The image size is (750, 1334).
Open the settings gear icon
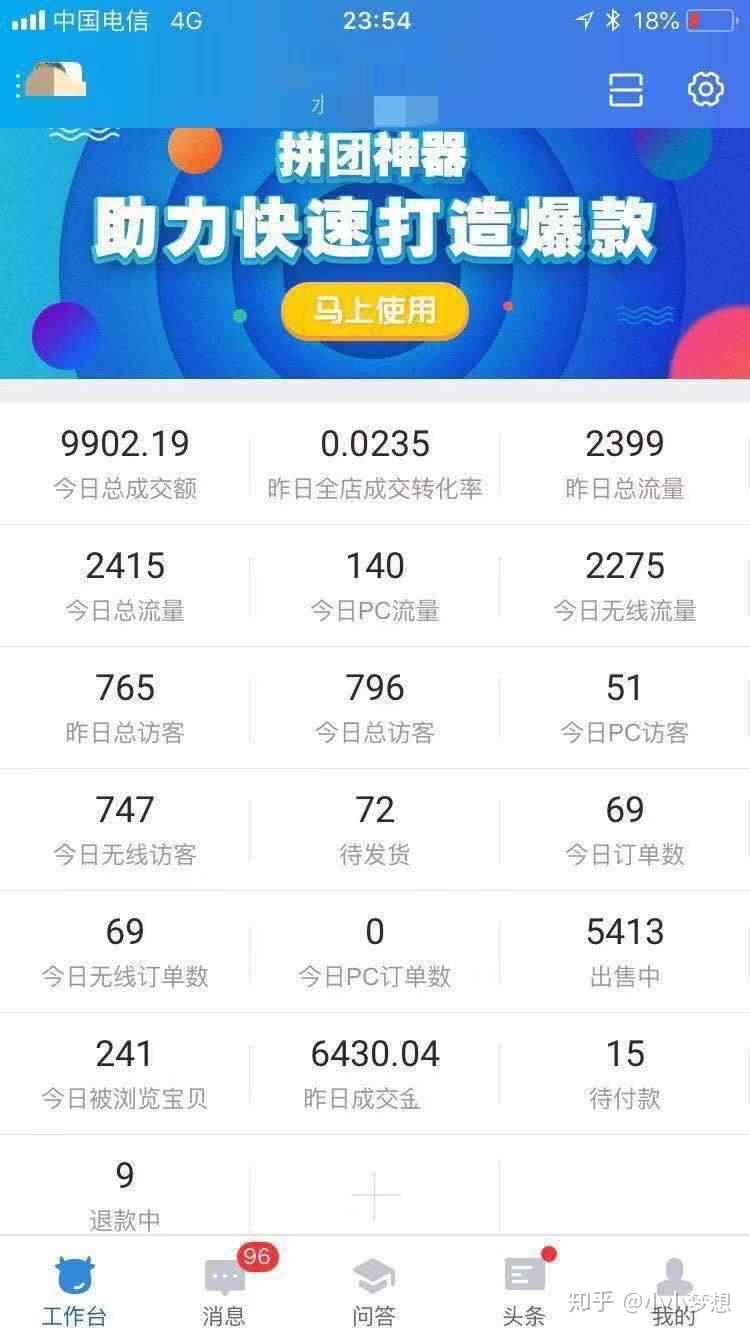click(705, 89)
